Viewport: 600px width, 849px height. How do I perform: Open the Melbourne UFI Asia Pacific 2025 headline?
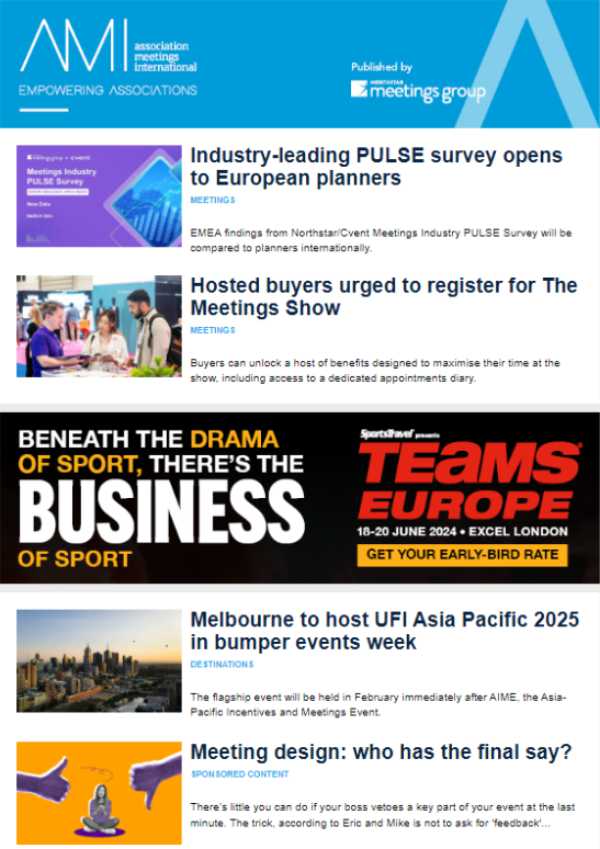384,631
